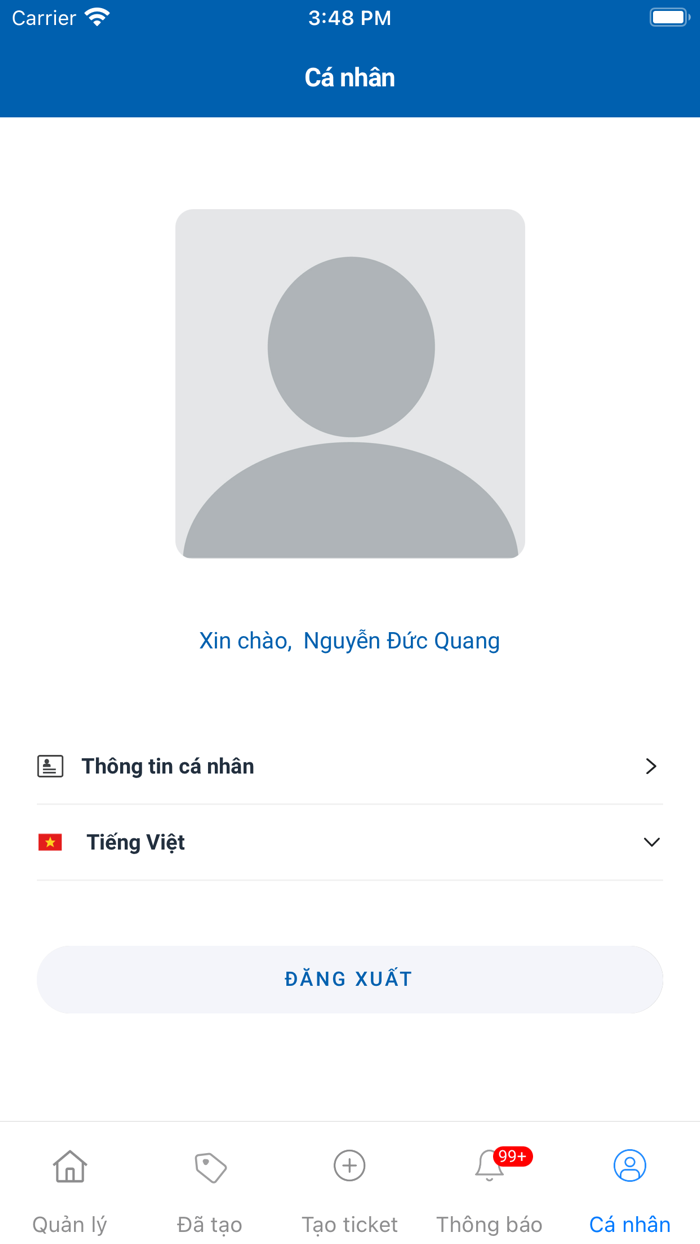This screenshot has height=1244, width=700.
Task: Select the Cá nhân tab
Action: 629,1190
